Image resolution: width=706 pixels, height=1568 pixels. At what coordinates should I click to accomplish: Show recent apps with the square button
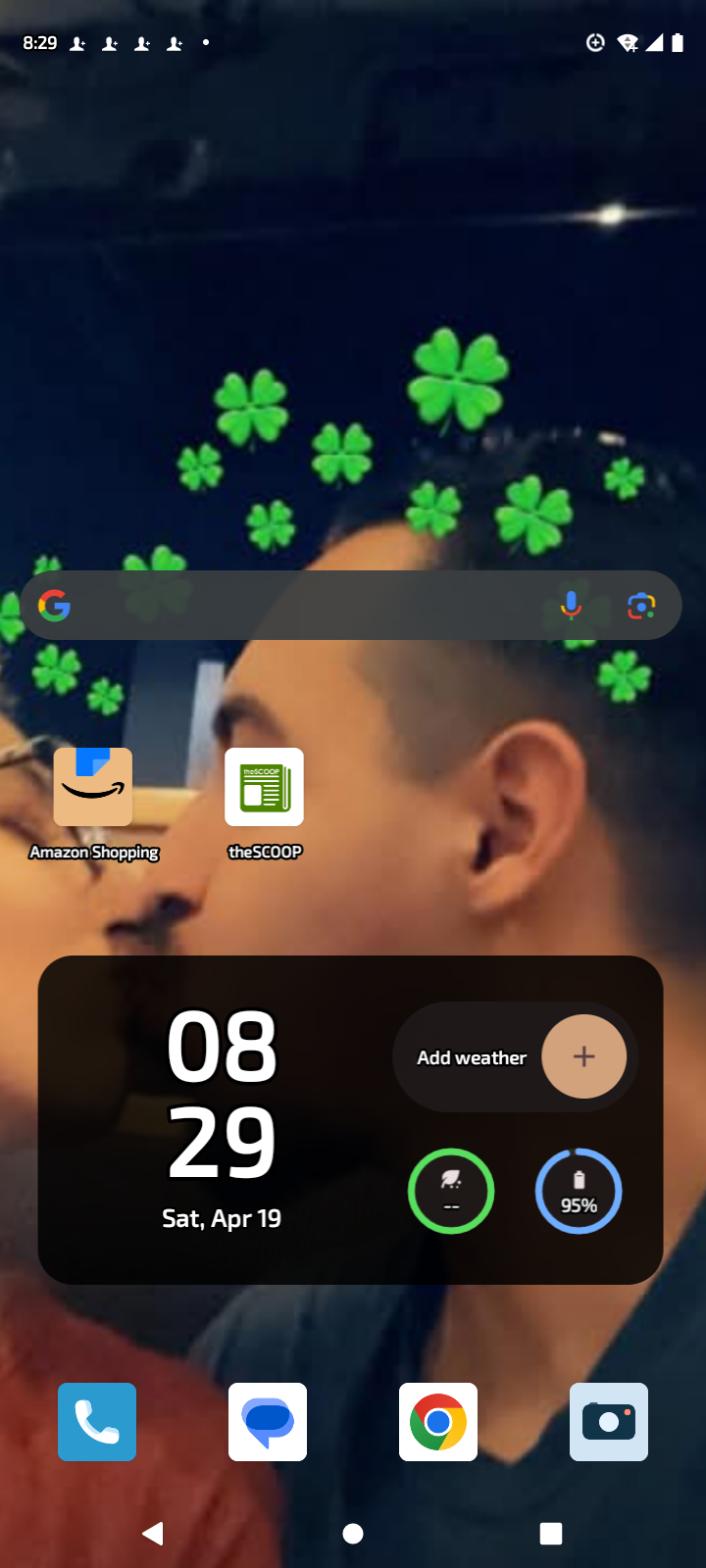pos(551,1534)
